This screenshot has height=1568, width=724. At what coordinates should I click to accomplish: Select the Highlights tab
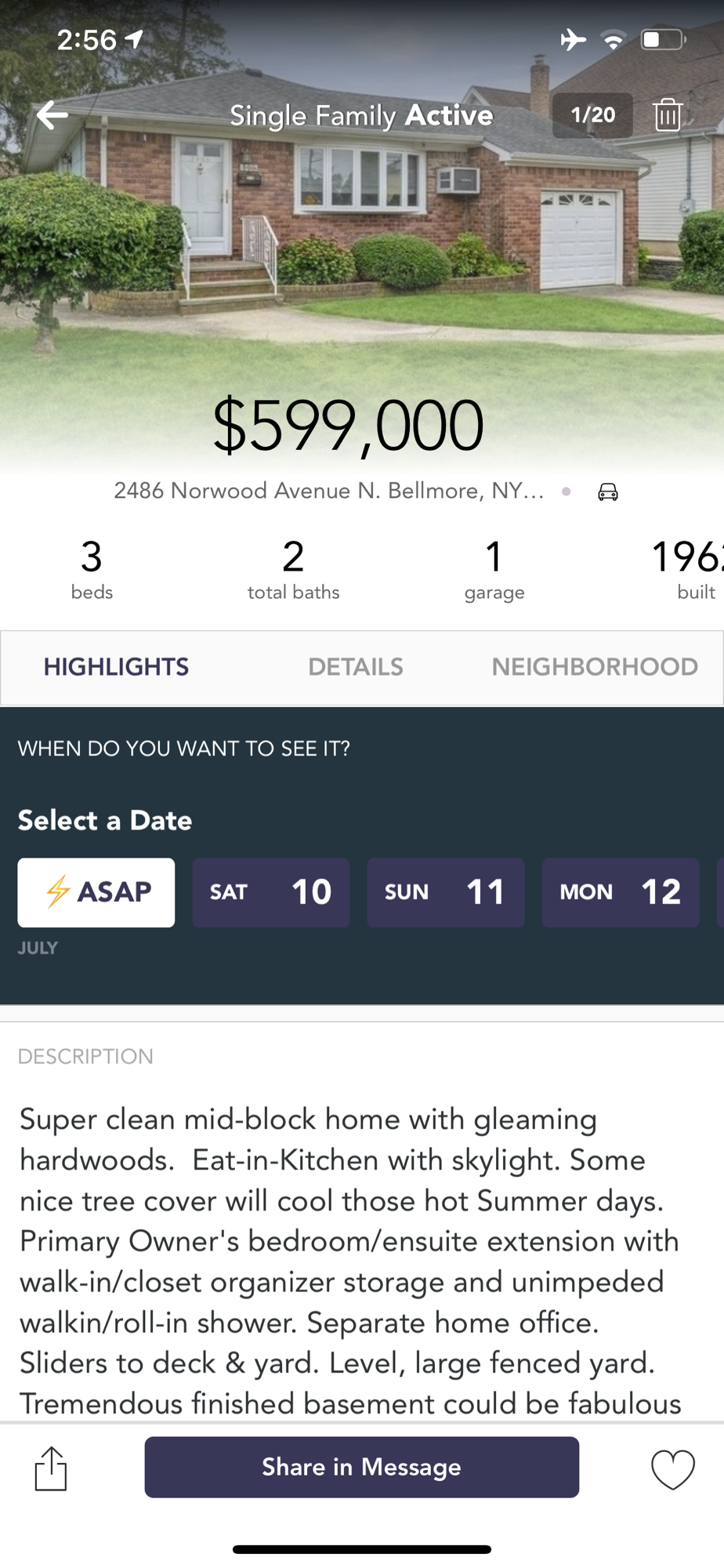116,666
